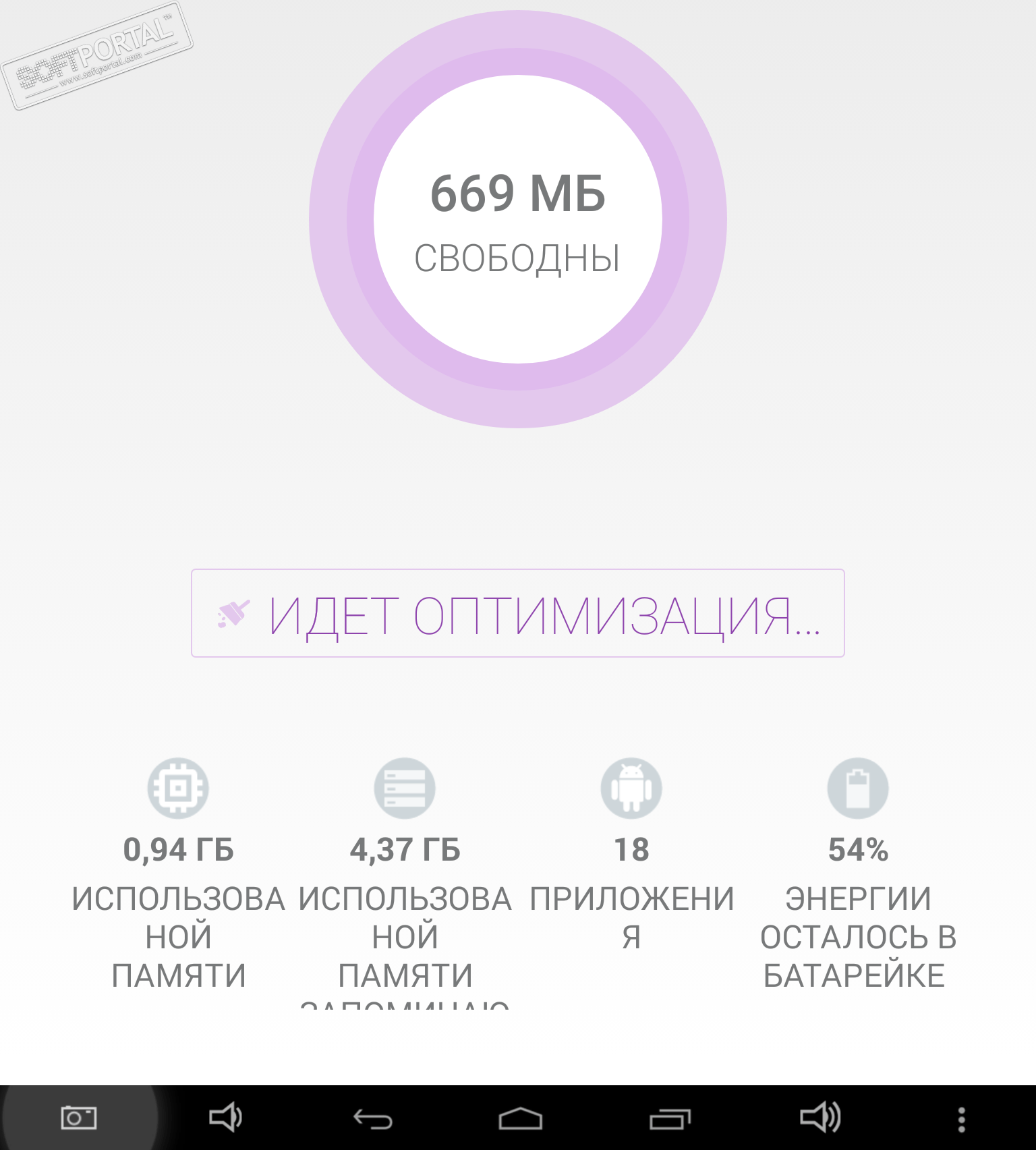
Task: Open the 0,94 ГБ used memory stat
Action: point(178,849)
